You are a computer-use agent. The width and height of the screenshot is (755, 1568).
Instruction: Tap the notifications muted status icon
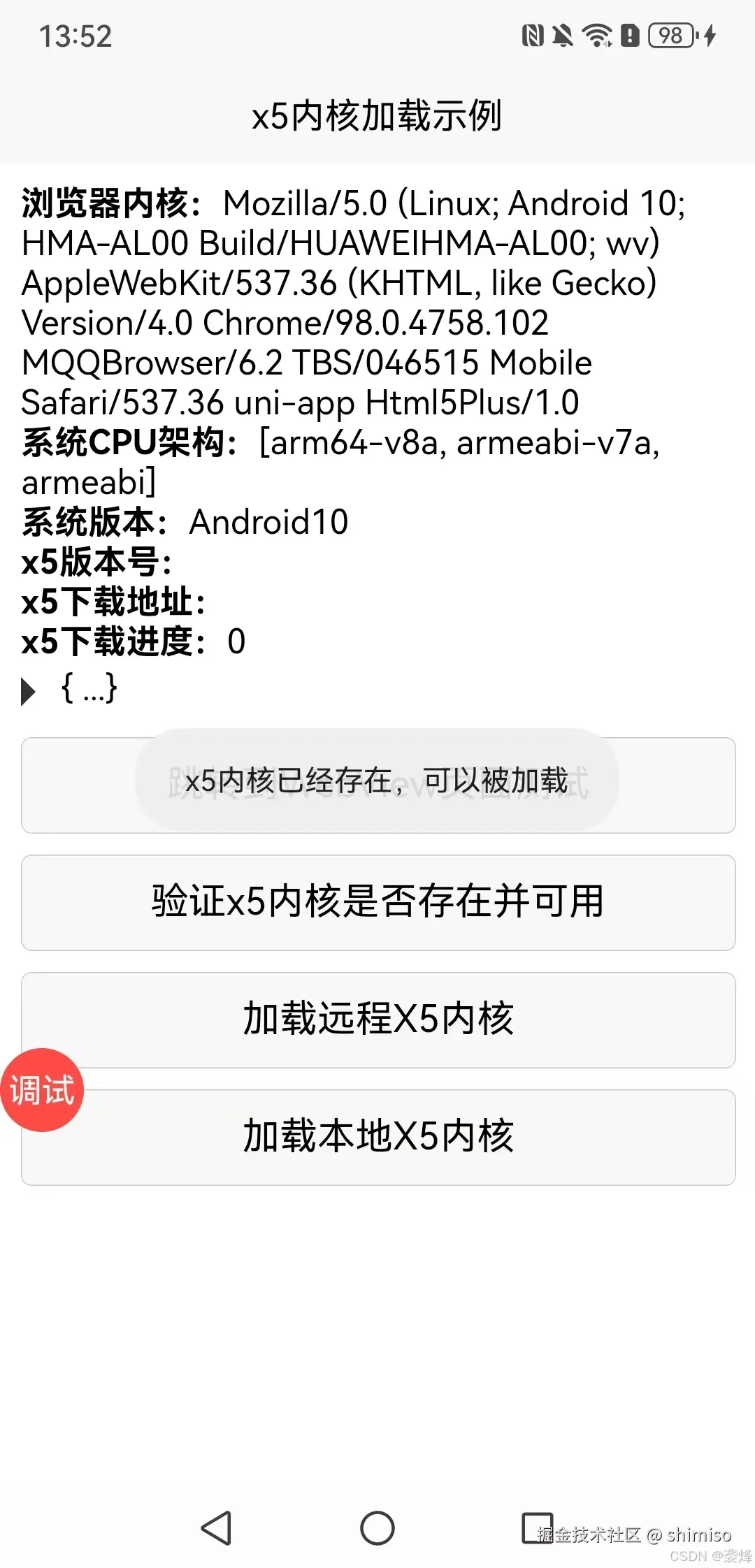564,35
